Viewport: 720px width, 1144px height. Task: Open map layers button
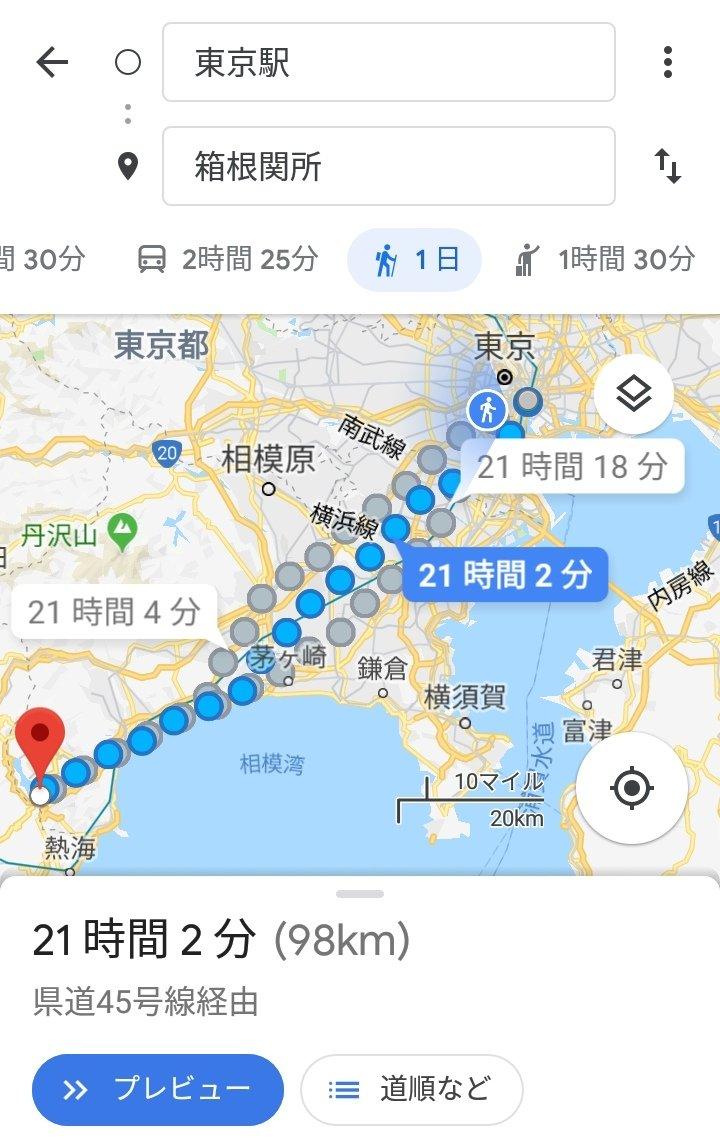[x=633, y=395]
